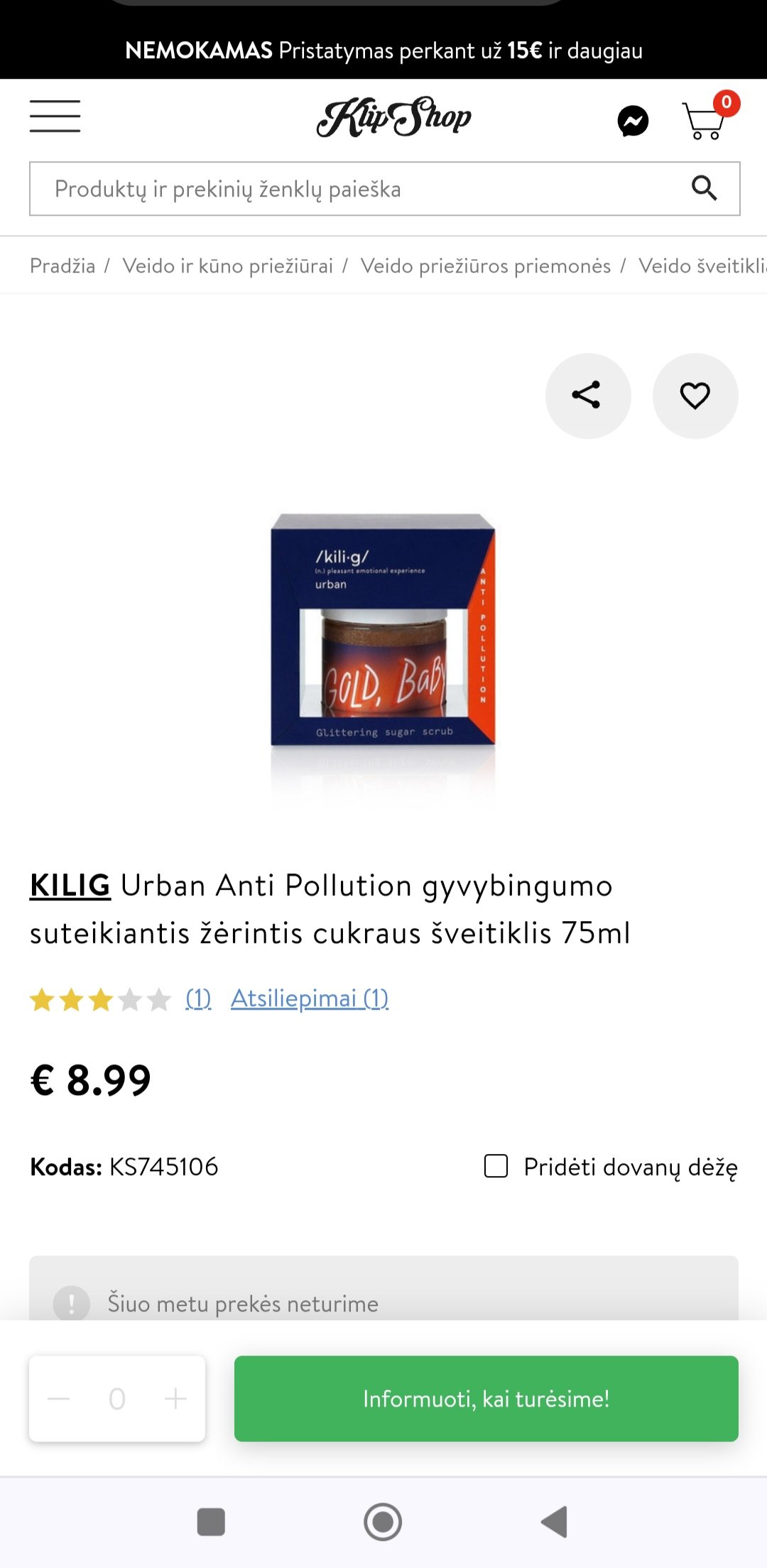Viewport: 767px width, 1568px height.
Task: Check Pridėti dovanų dėžę box
Action: tap(496, 1166)
